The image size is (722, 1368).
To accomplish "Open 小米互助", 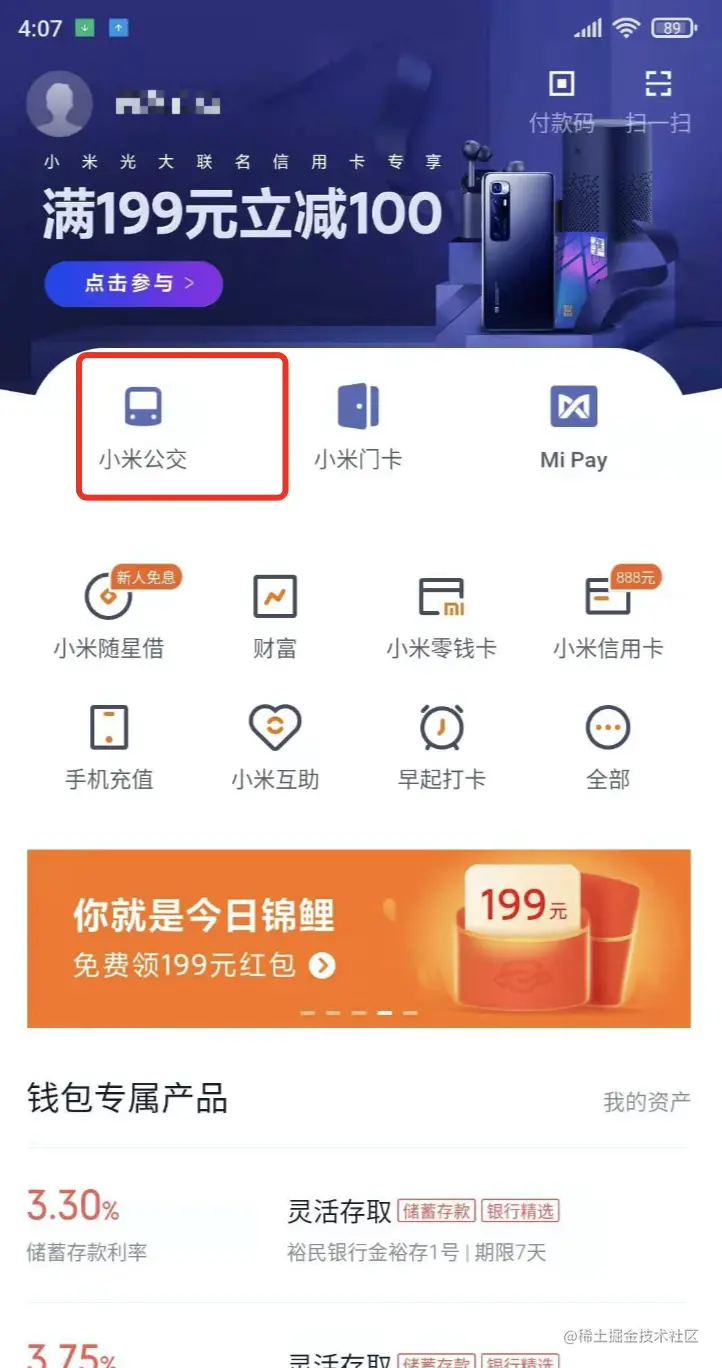I will 275,745.
